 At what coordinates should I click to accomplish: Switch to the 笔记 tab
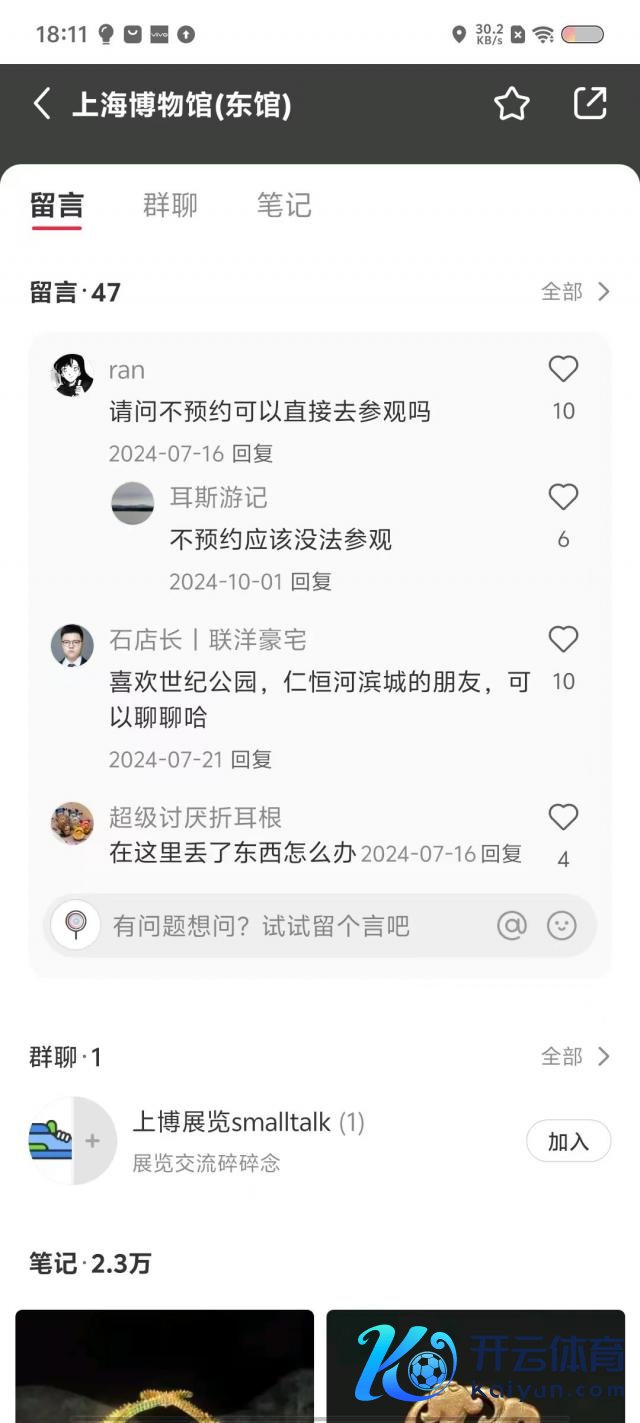click(x=284, y=205)
